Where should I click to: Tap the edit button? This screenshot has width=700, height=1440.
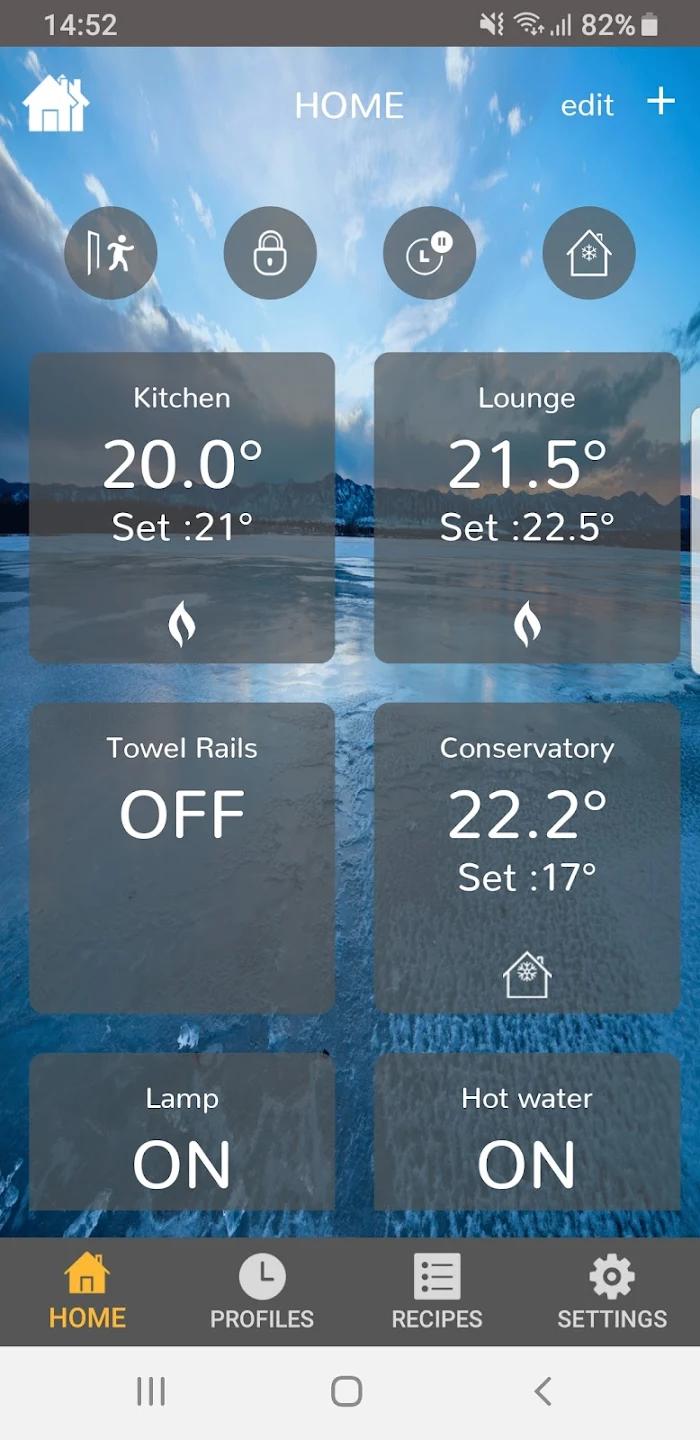(587, 105)
